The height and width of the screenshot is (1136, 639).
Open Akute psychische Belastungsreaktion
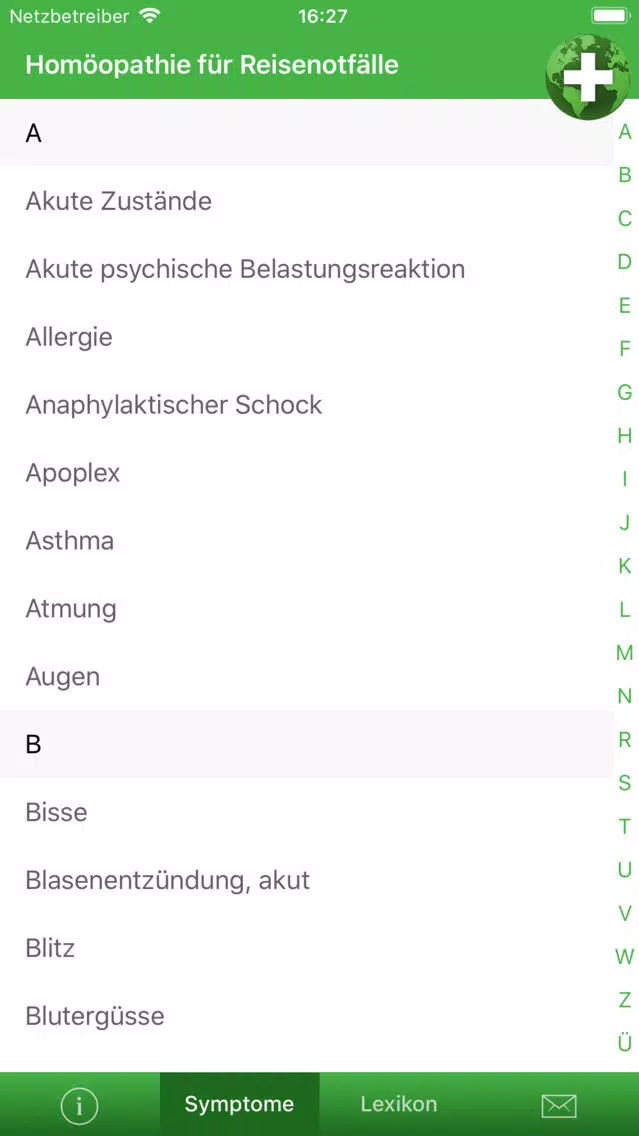click(x=306, y=269)
